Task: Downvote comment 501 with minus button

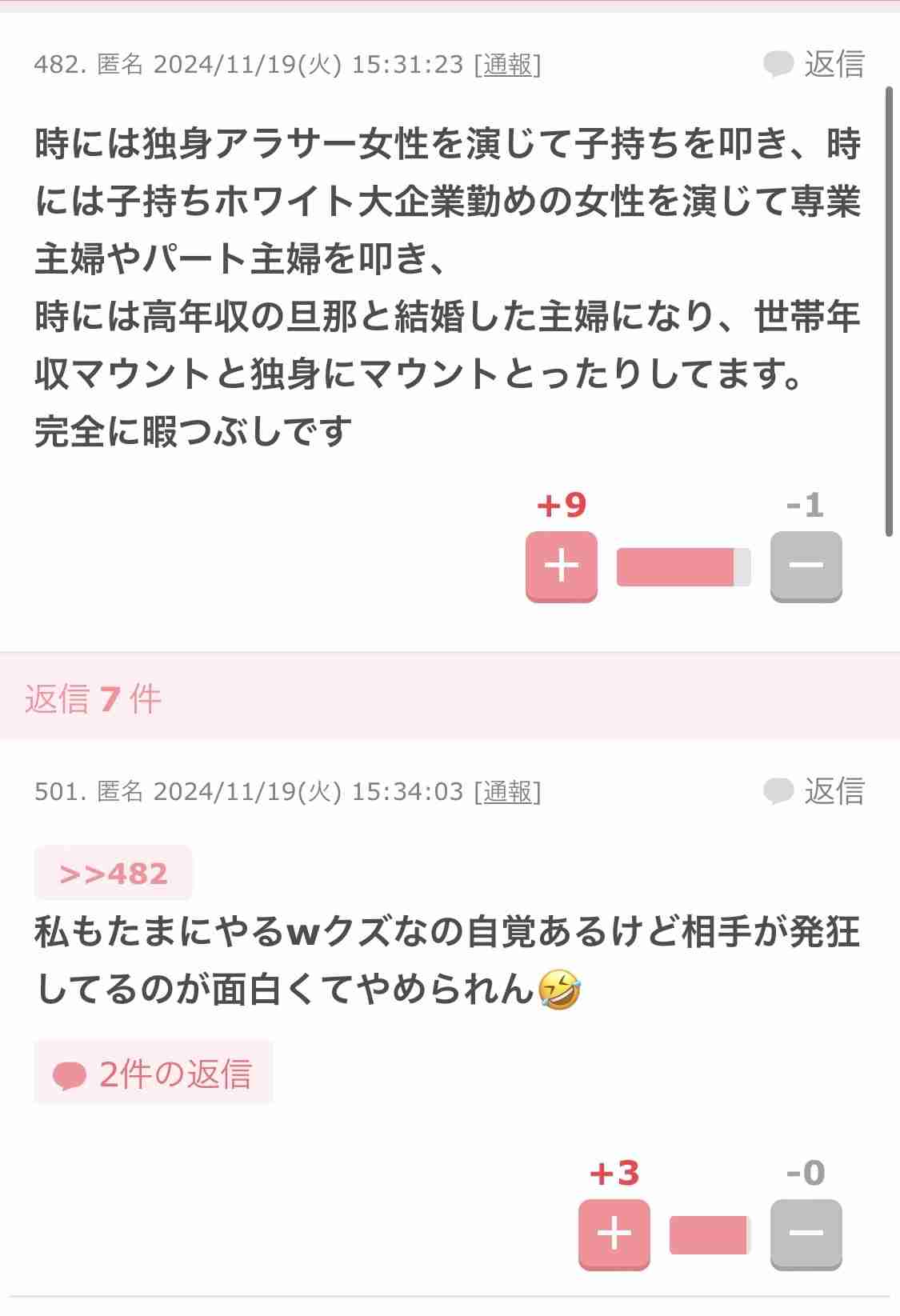Action: [806, 1234]
